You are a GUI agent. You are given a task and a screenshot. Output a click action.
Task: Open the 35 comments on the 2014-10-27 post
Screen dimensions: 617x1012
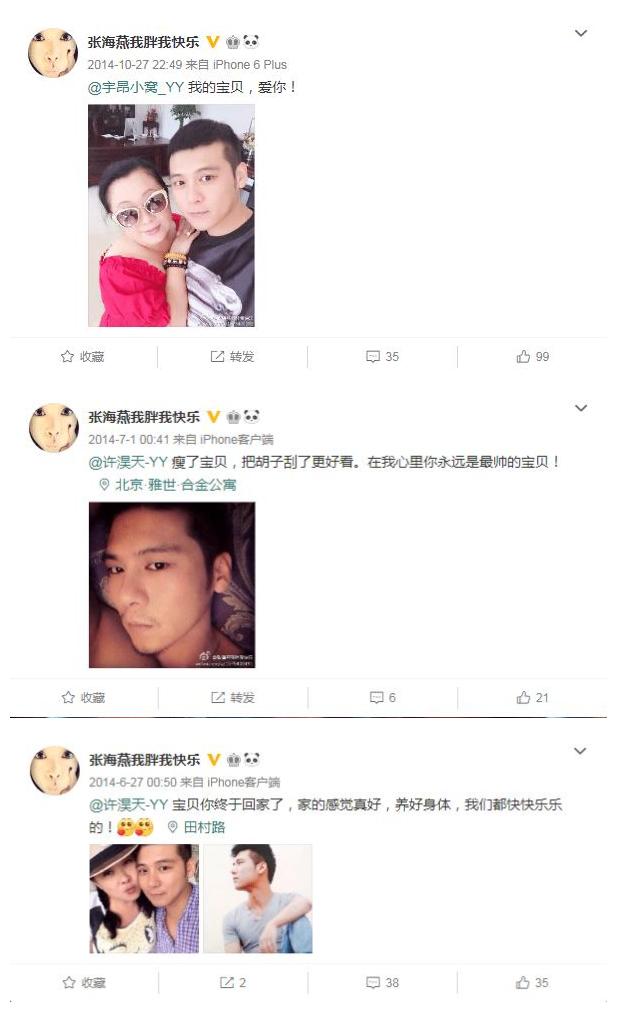pyautogui.click(x=382, y=357)
